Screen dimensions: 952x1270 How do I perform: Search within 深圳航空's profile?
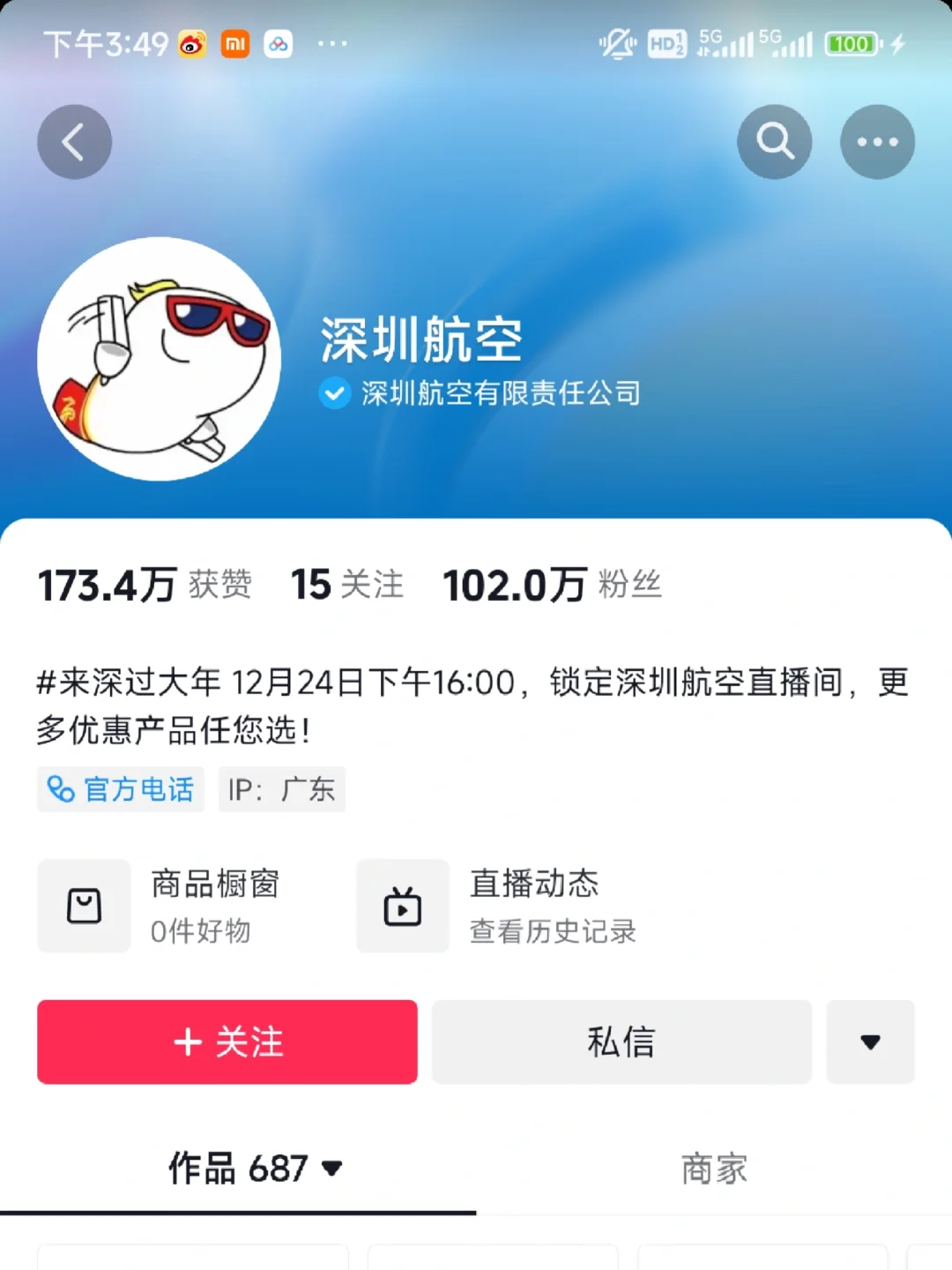point(774,142)
